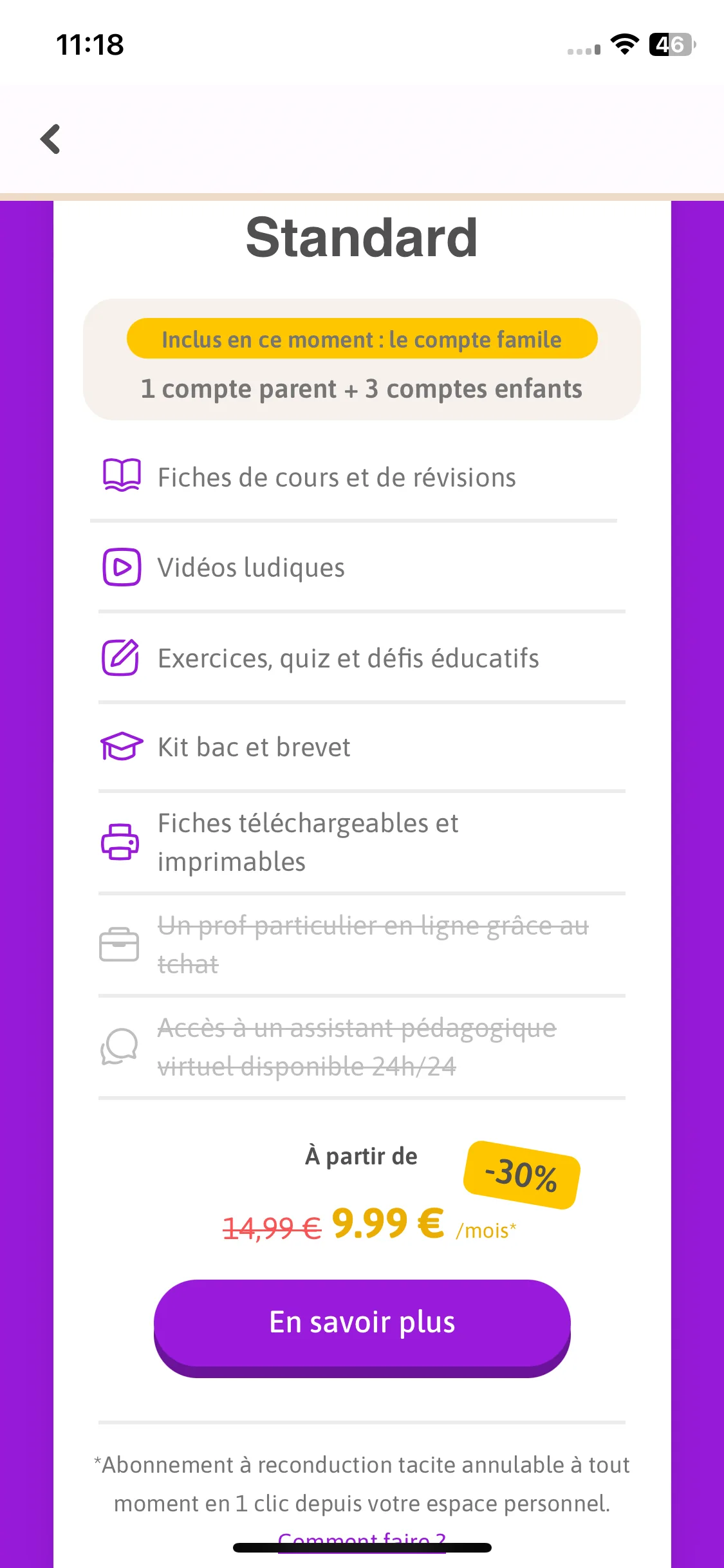Go back using the top-left arrow

(50, 139)
